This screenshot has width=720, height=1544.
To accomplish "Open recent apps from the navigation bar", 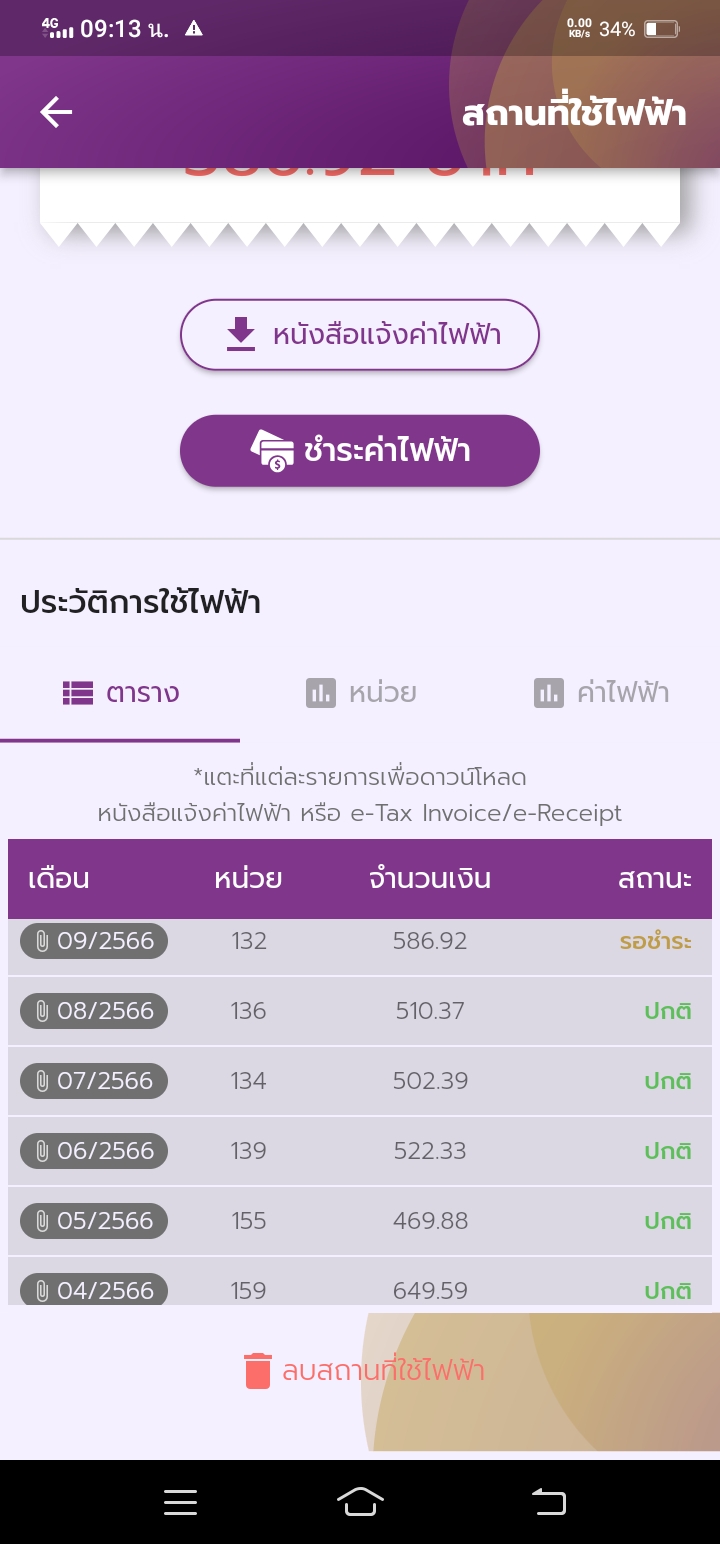I will pos(180,1502).
